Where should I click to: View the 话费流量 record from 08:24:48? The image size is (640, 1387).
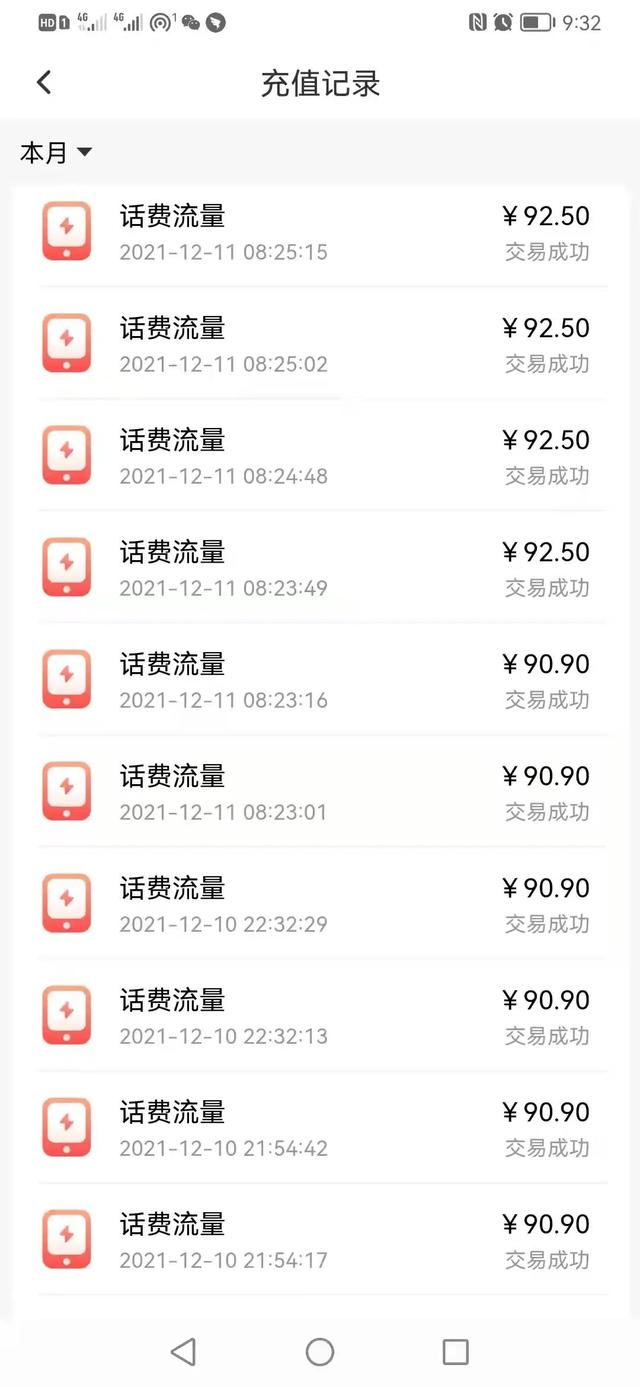pyautogui.click(x=320, y=456)
